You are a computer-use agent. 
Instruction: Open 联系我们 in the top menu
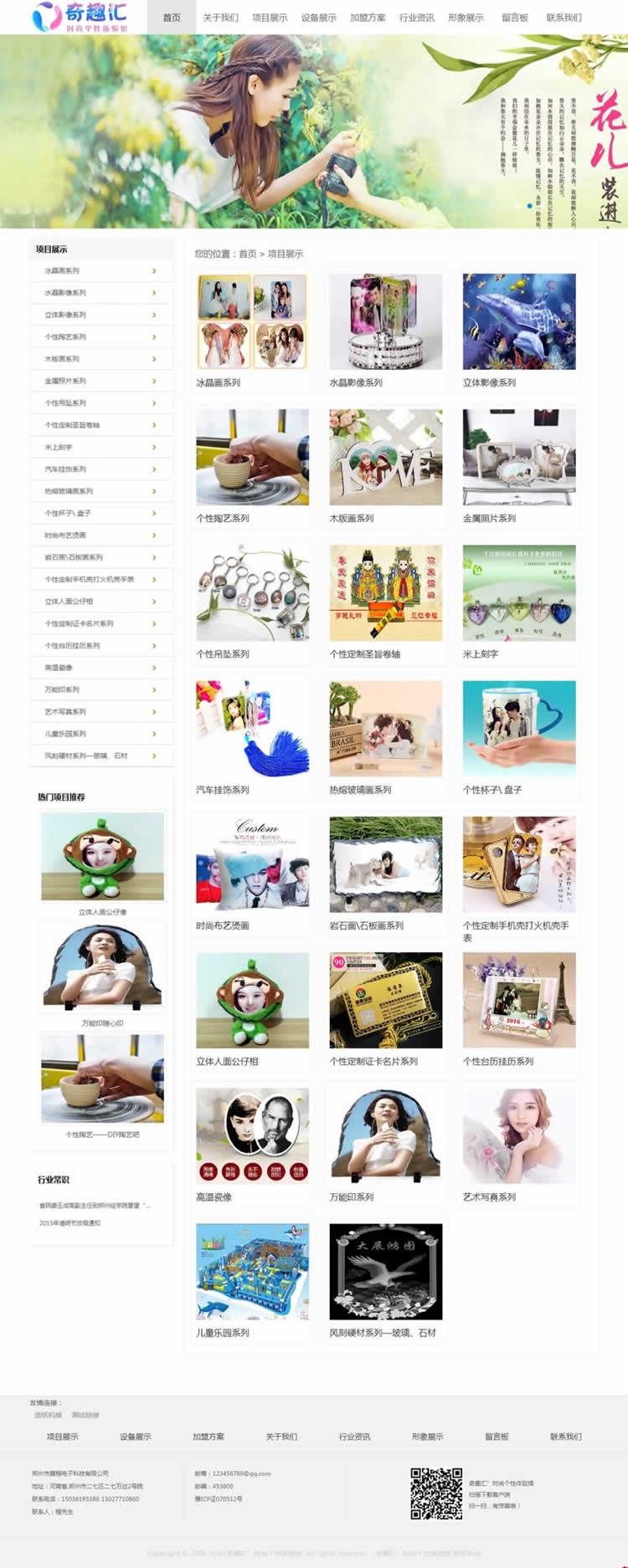tap(564, 18)
